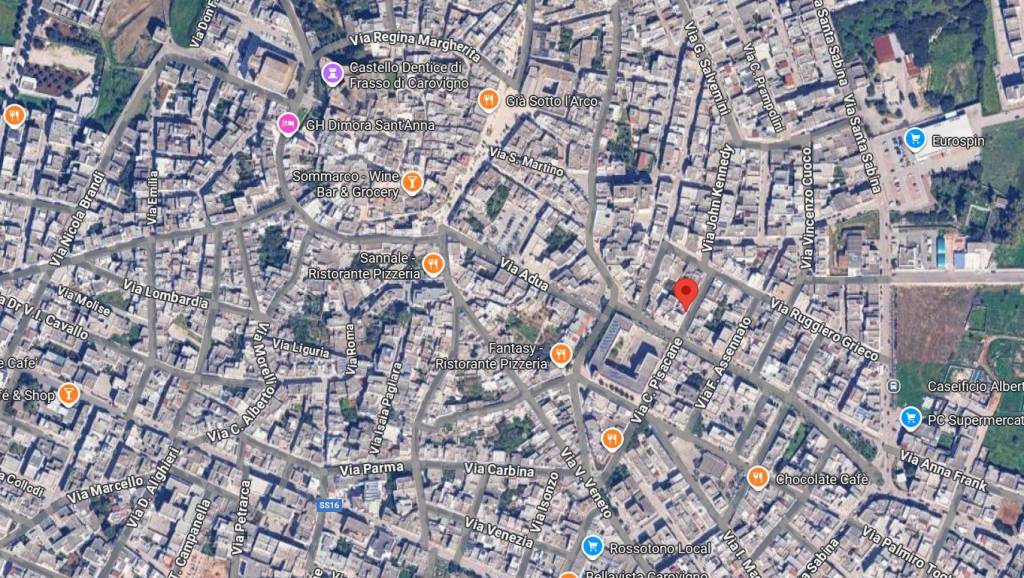Select the Rossotono Local shop marker

[x=592, y=546]
